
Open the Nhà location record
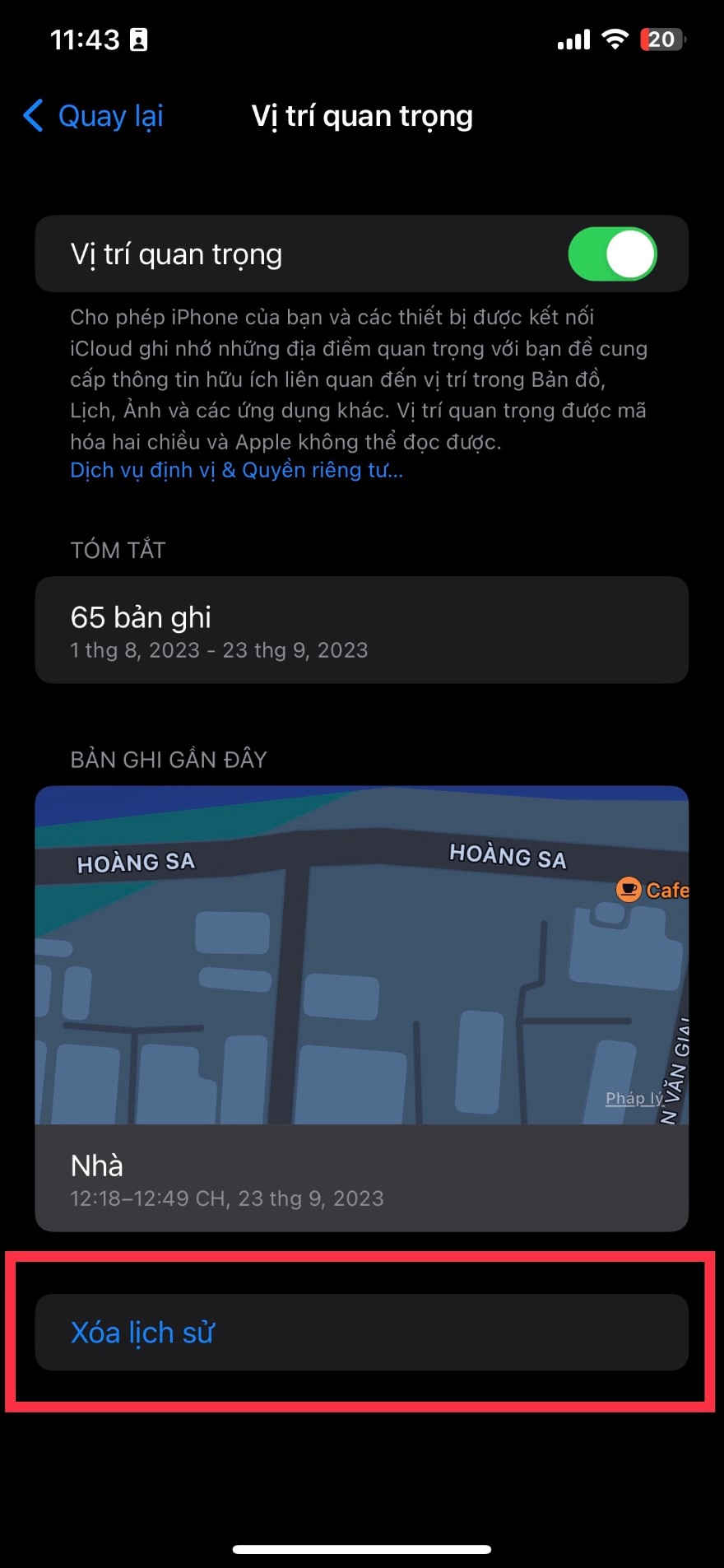362,1165
